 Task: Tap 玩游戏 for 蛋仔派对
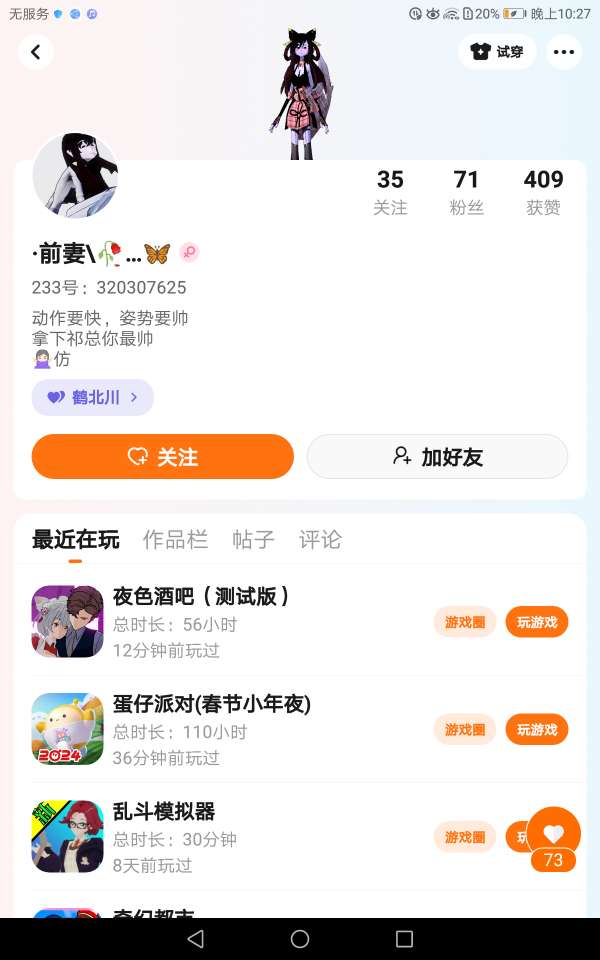point(537,729)
